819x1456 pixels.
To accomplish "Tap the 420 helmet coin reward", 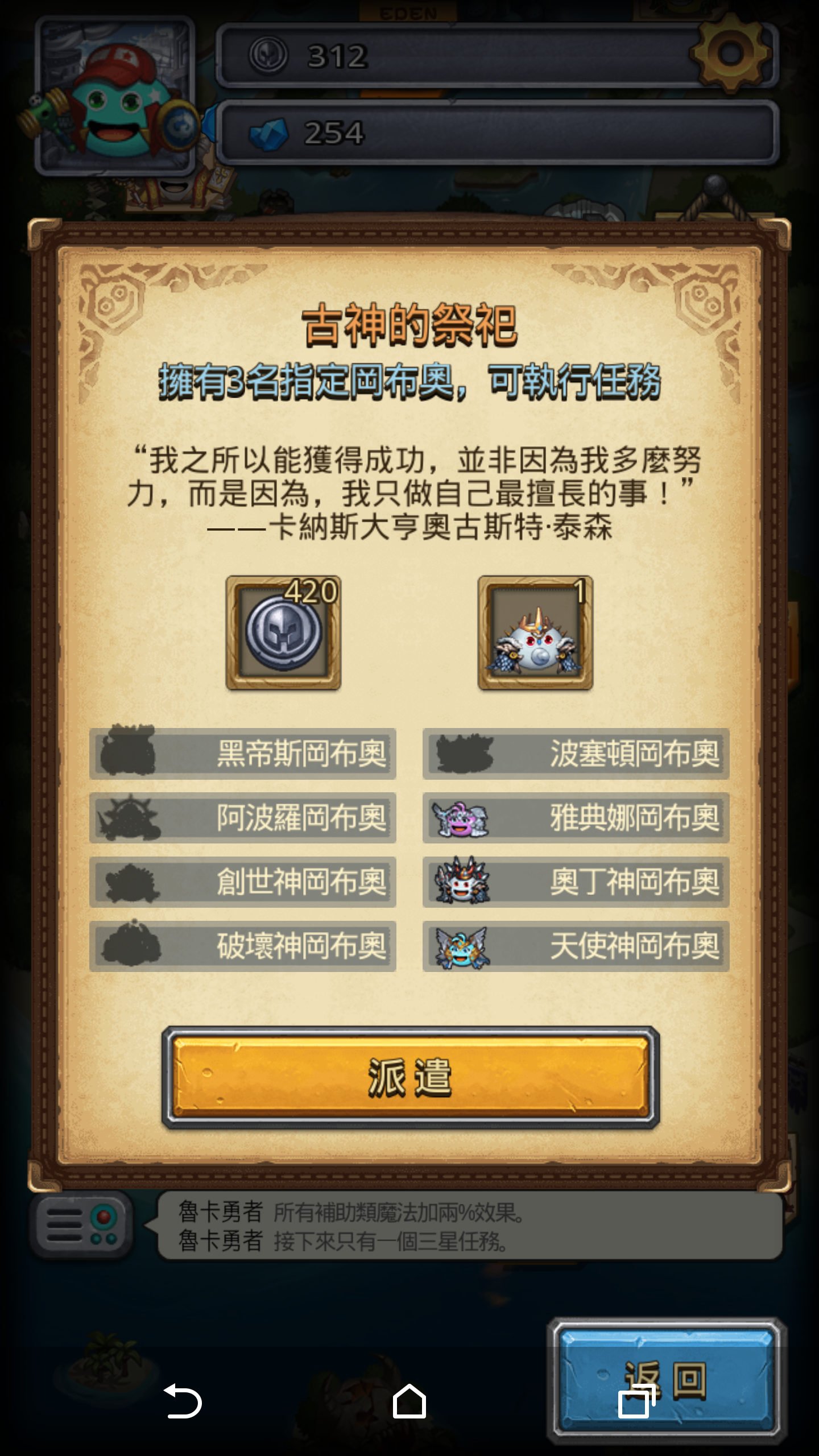I will pyautogui.click(x=283, y=633).
